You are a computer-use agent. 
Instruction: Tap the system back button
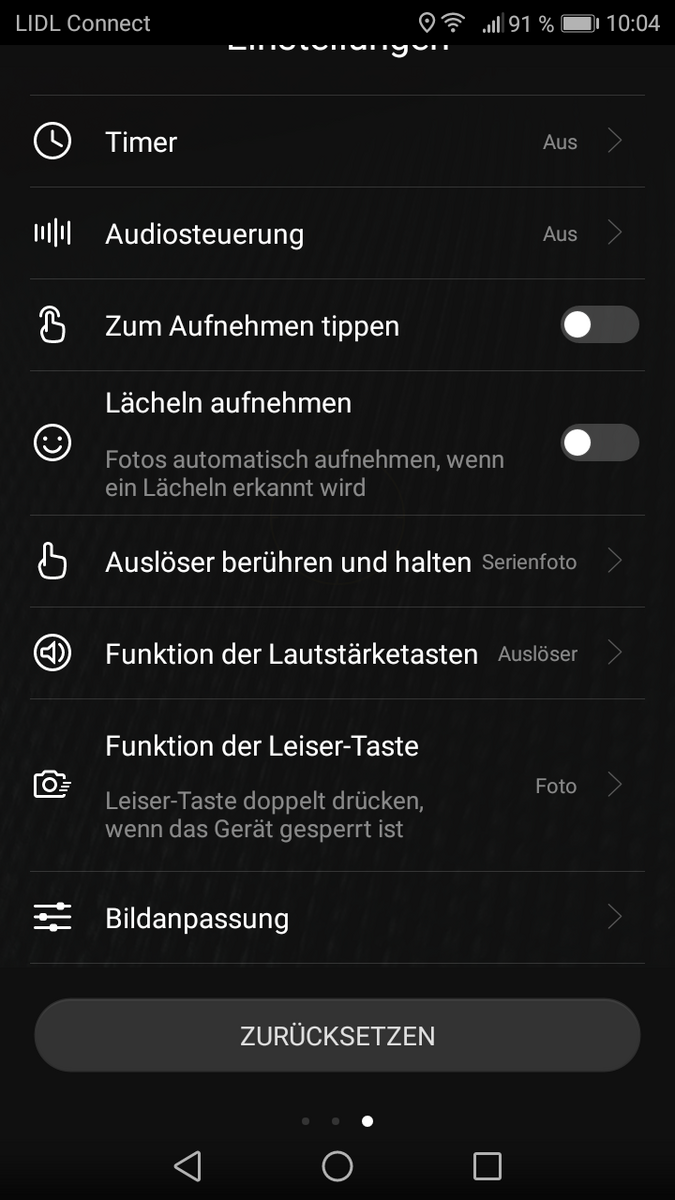pos(188,1165)
